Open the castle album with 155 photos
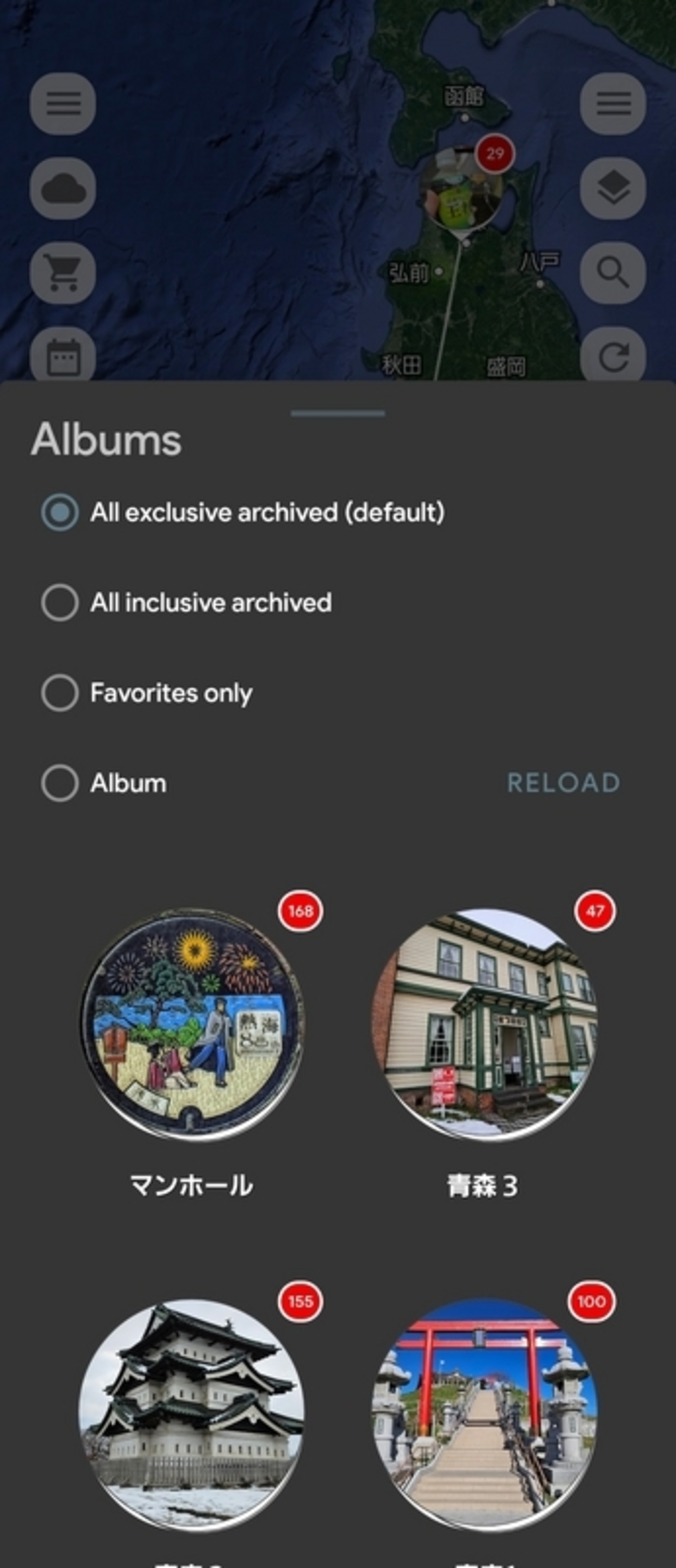Viewport: 676px width, 1568px height. click(x=192, y=1415)
